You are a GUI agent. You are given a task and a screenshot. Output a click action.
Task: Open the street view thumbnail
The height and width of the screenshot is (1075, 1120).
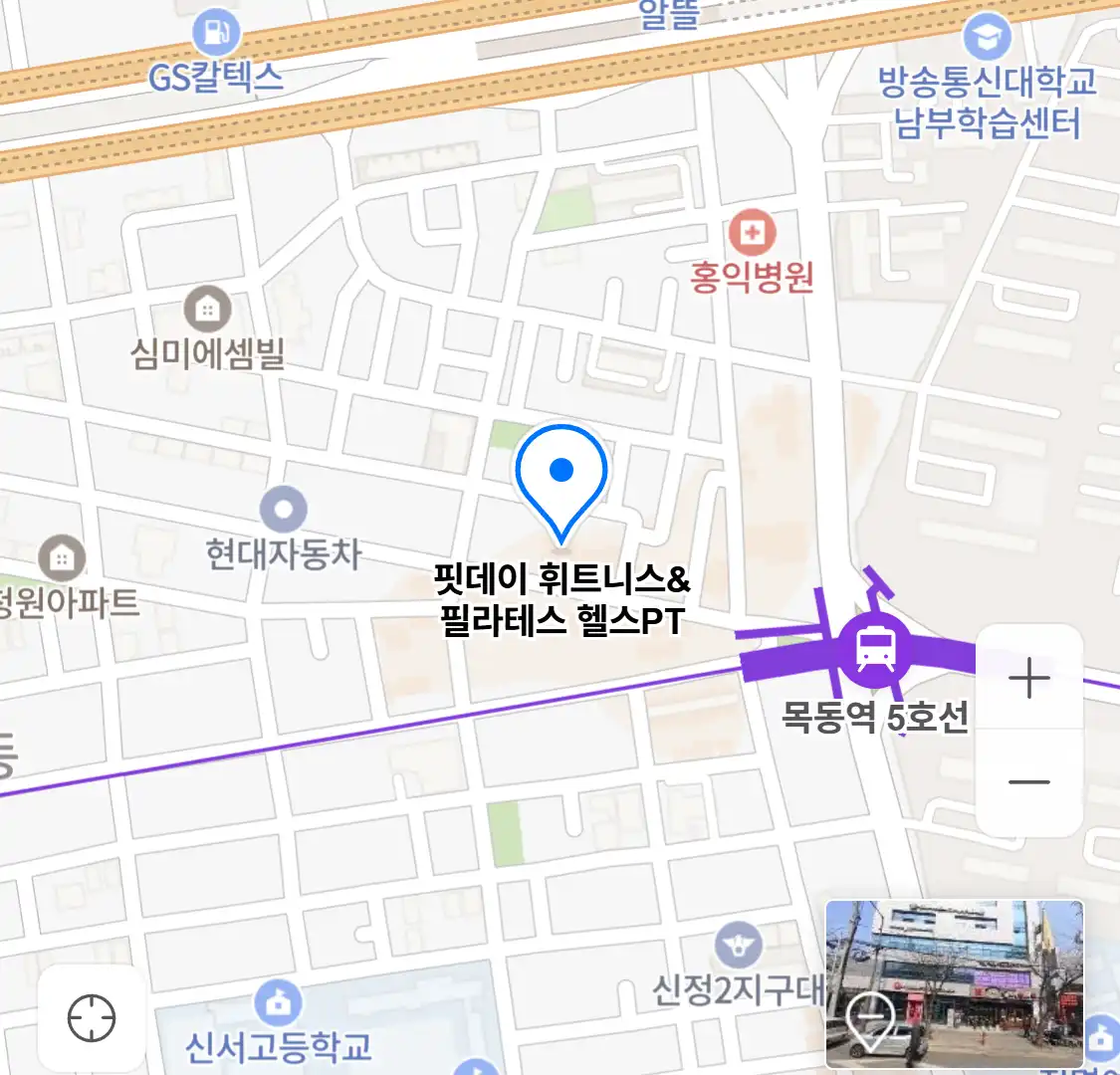pyautogui.click(x=954, y=983)
